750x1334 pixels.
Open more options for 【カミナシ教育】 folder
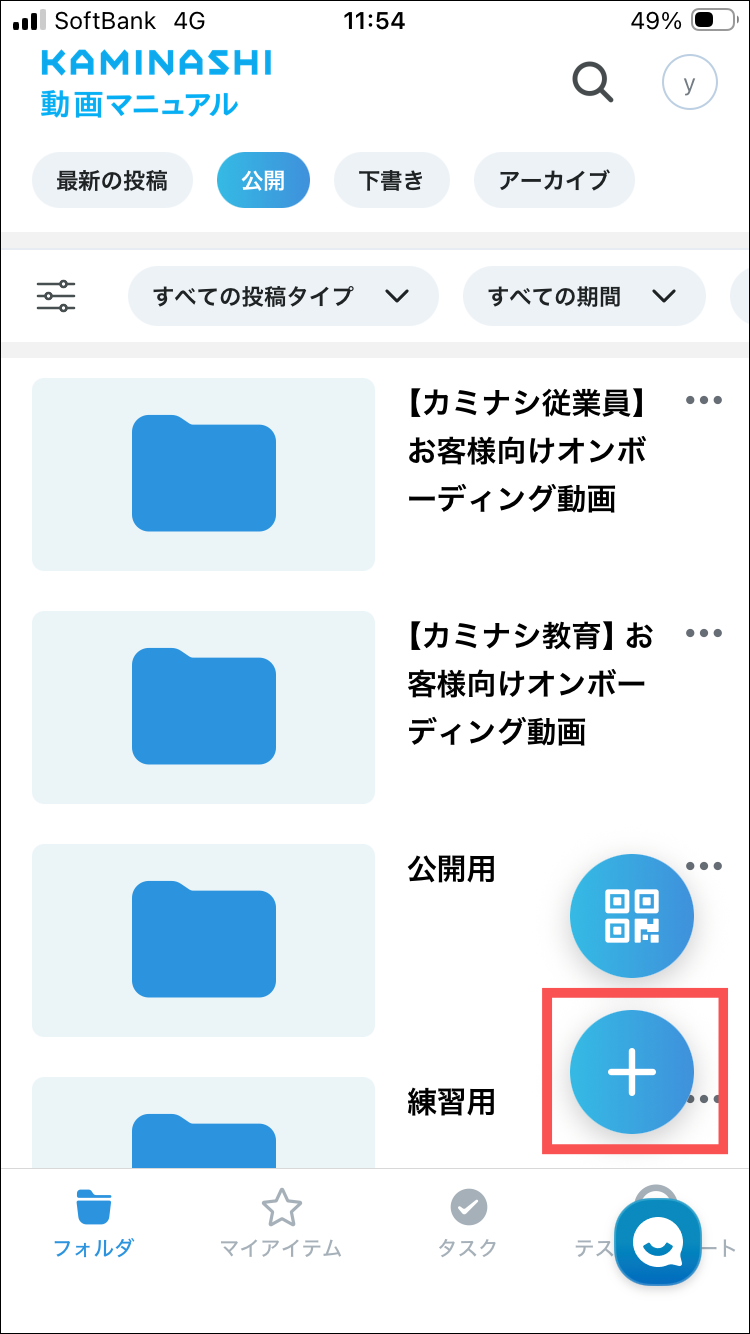(703, 633)
